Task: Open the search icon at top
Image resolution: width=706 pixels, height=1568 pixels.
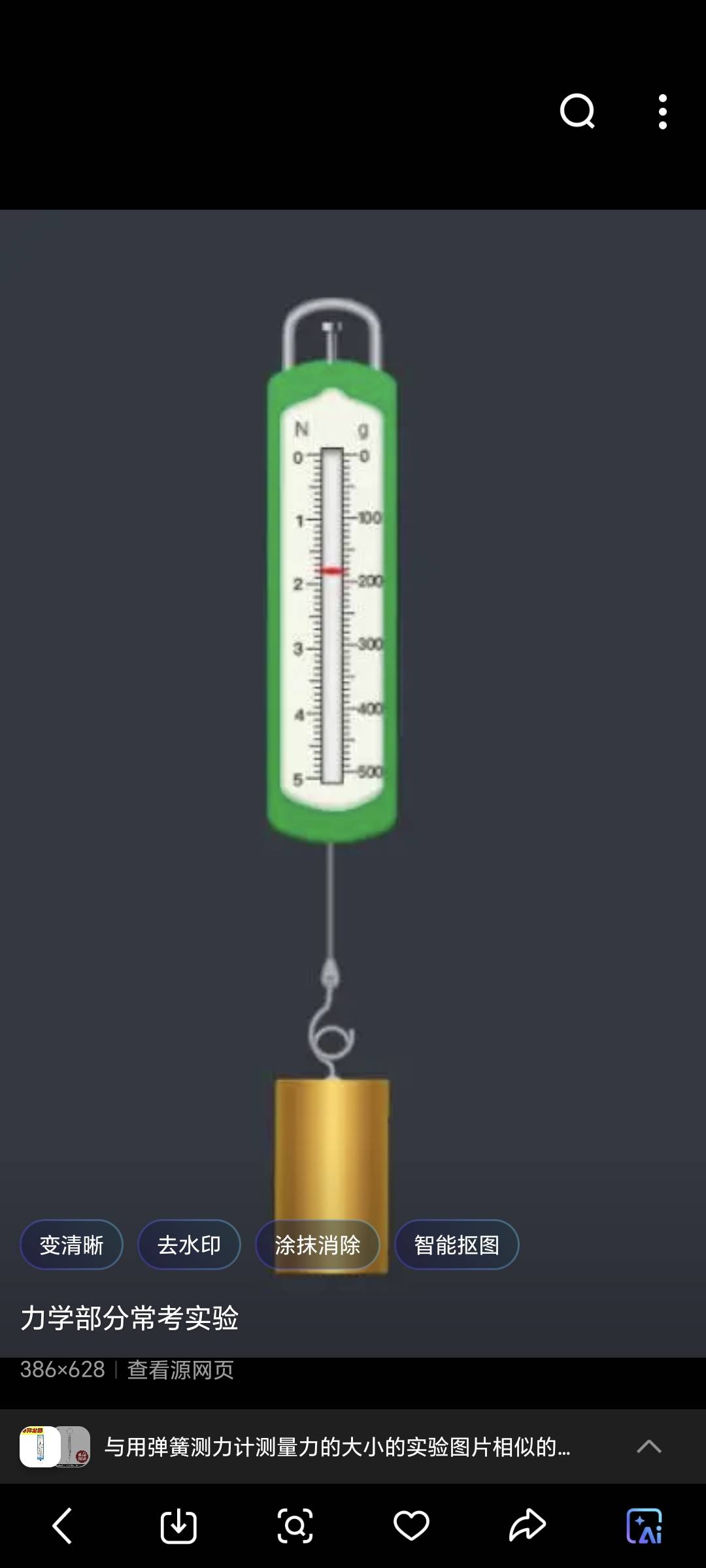Action: click(x=577, y=111)
